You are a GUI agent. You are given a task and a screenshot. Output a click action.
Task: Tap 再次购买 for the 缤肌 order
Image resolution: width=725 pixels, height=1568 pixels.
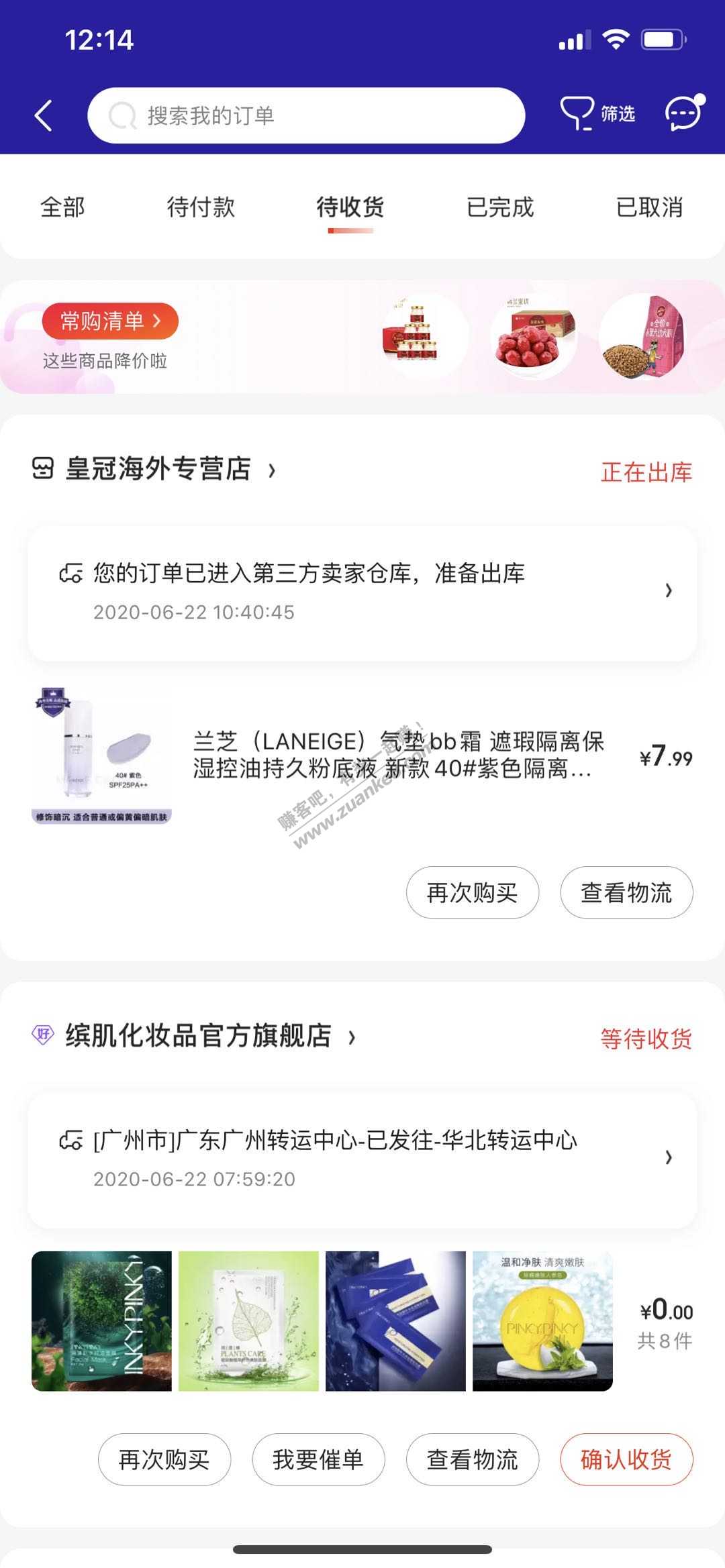[x=164, y=1459]
